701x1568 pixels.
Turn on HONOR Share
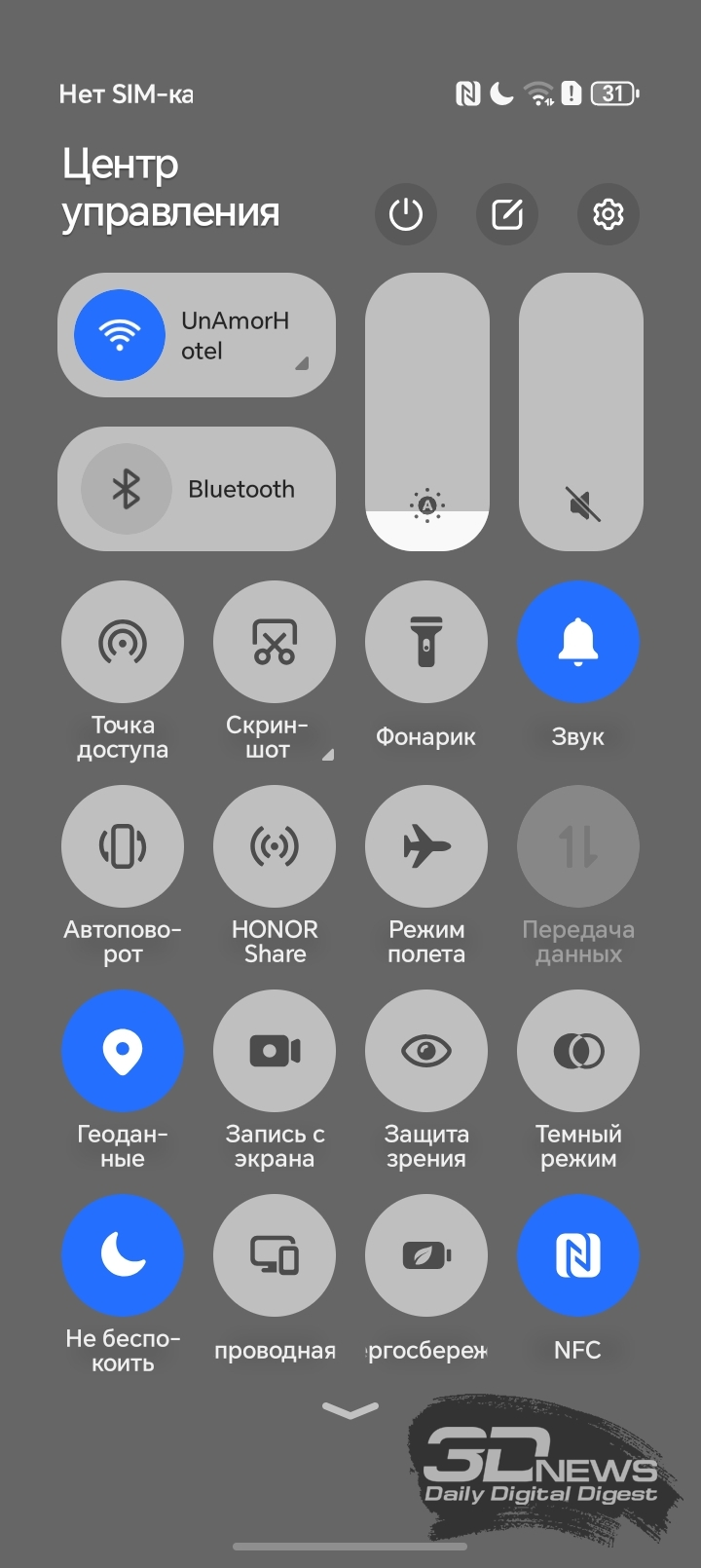[275, 846]
